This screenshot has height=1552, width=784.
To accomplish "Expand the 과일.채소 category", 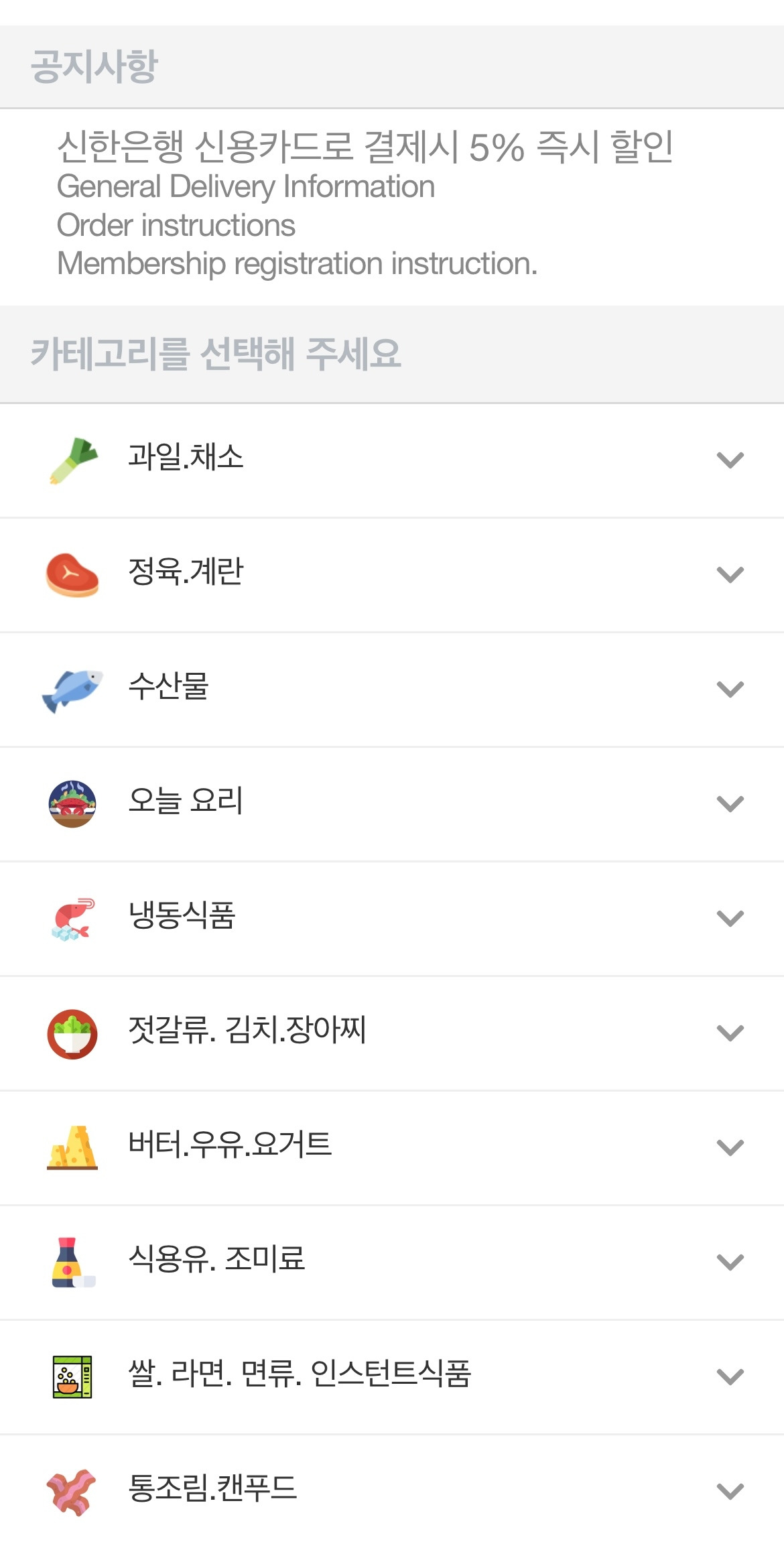I will point(730,460).
